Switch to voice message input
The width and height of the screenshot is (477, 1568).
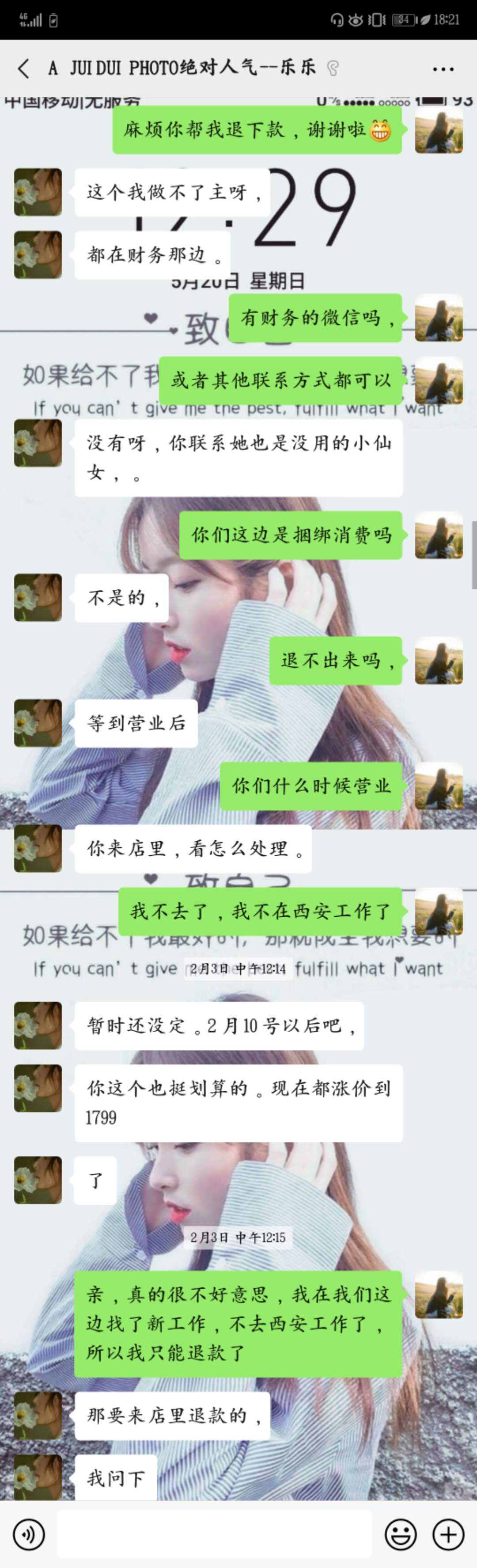29,1534
